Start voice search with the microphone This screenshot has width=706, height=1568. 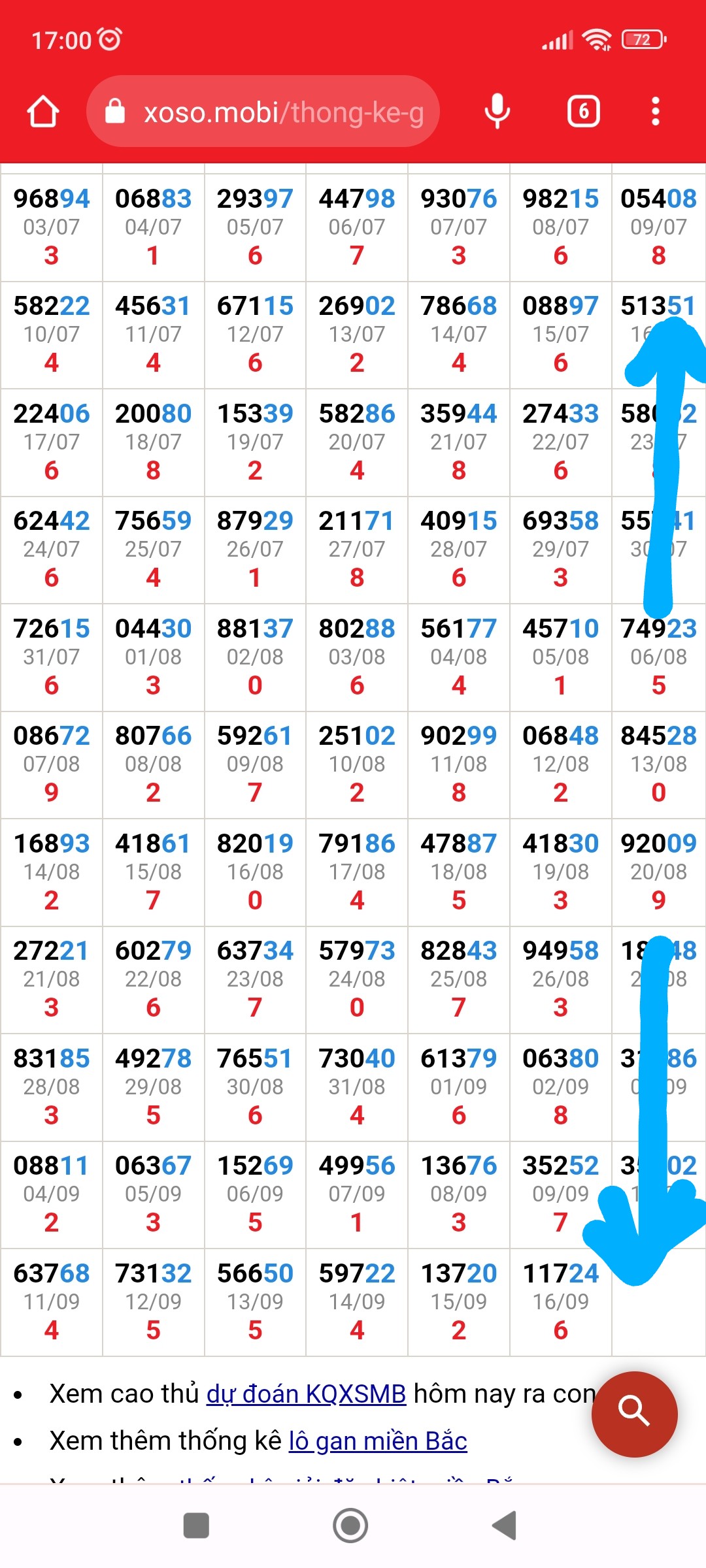click(497, 112)
